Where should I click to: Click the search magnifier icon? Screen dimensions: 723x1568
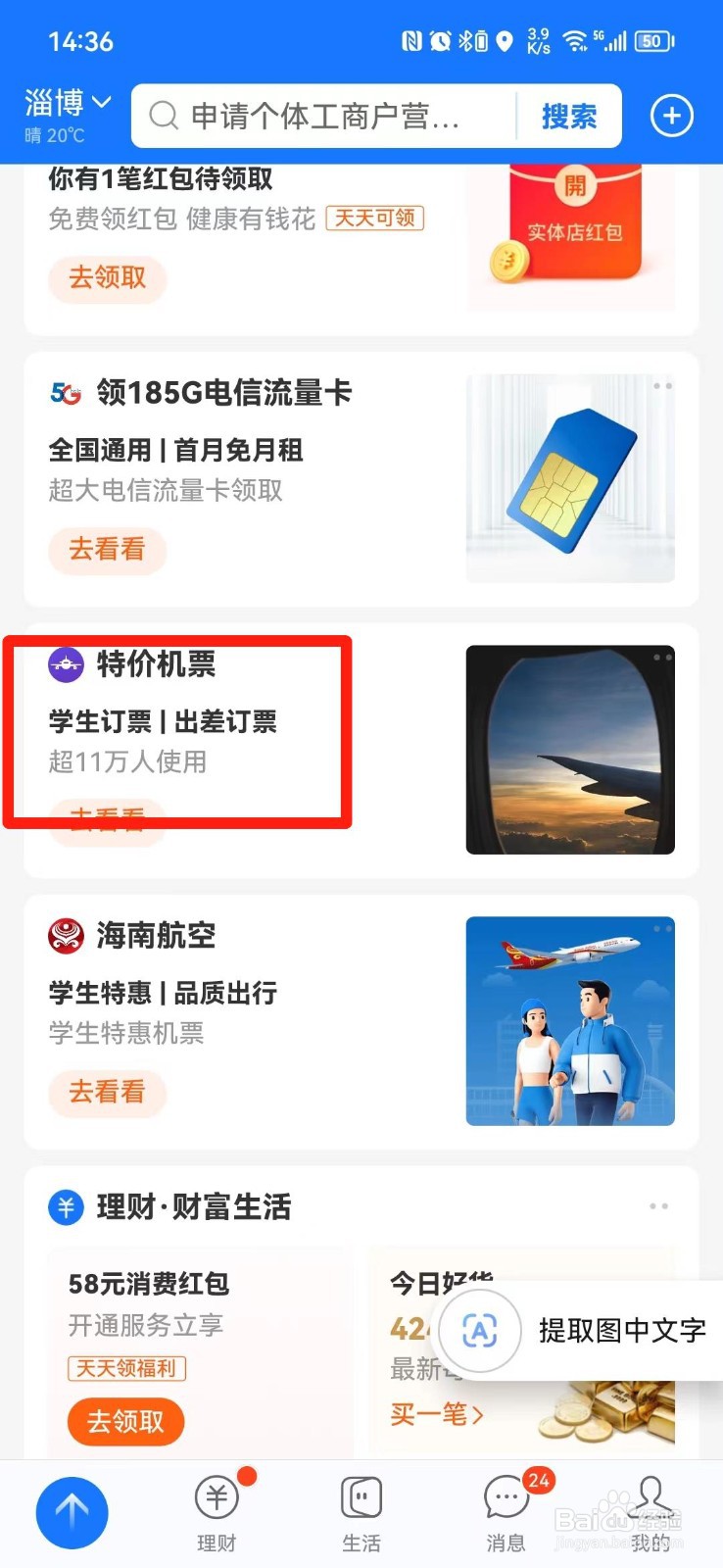(x=164, y=116)
